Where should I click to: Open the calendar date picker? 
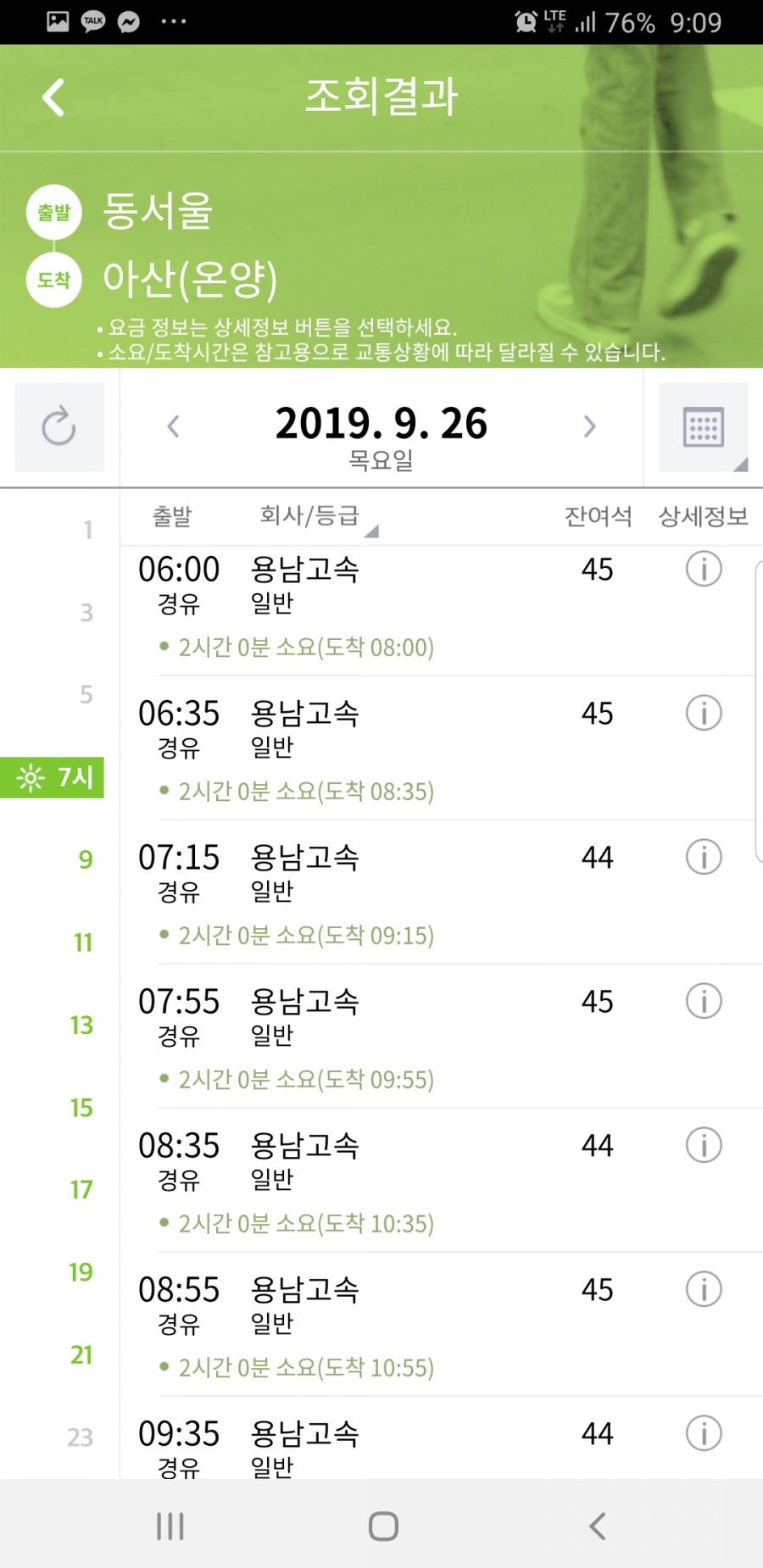pyautogui.click(x=704, y=426)
